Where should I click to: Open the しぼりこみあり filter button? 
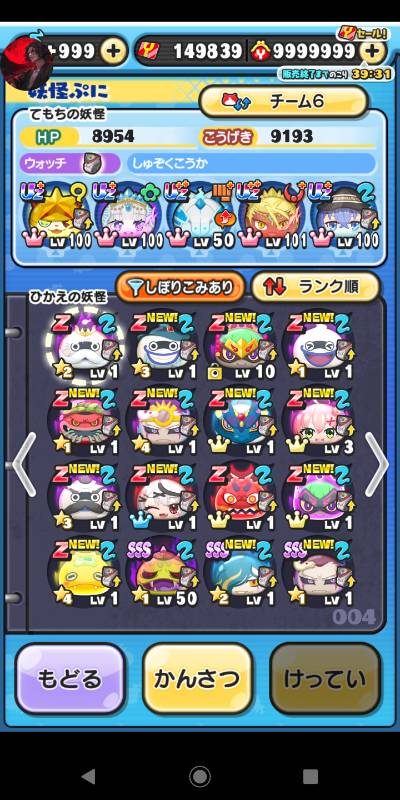tap(181, 288)
